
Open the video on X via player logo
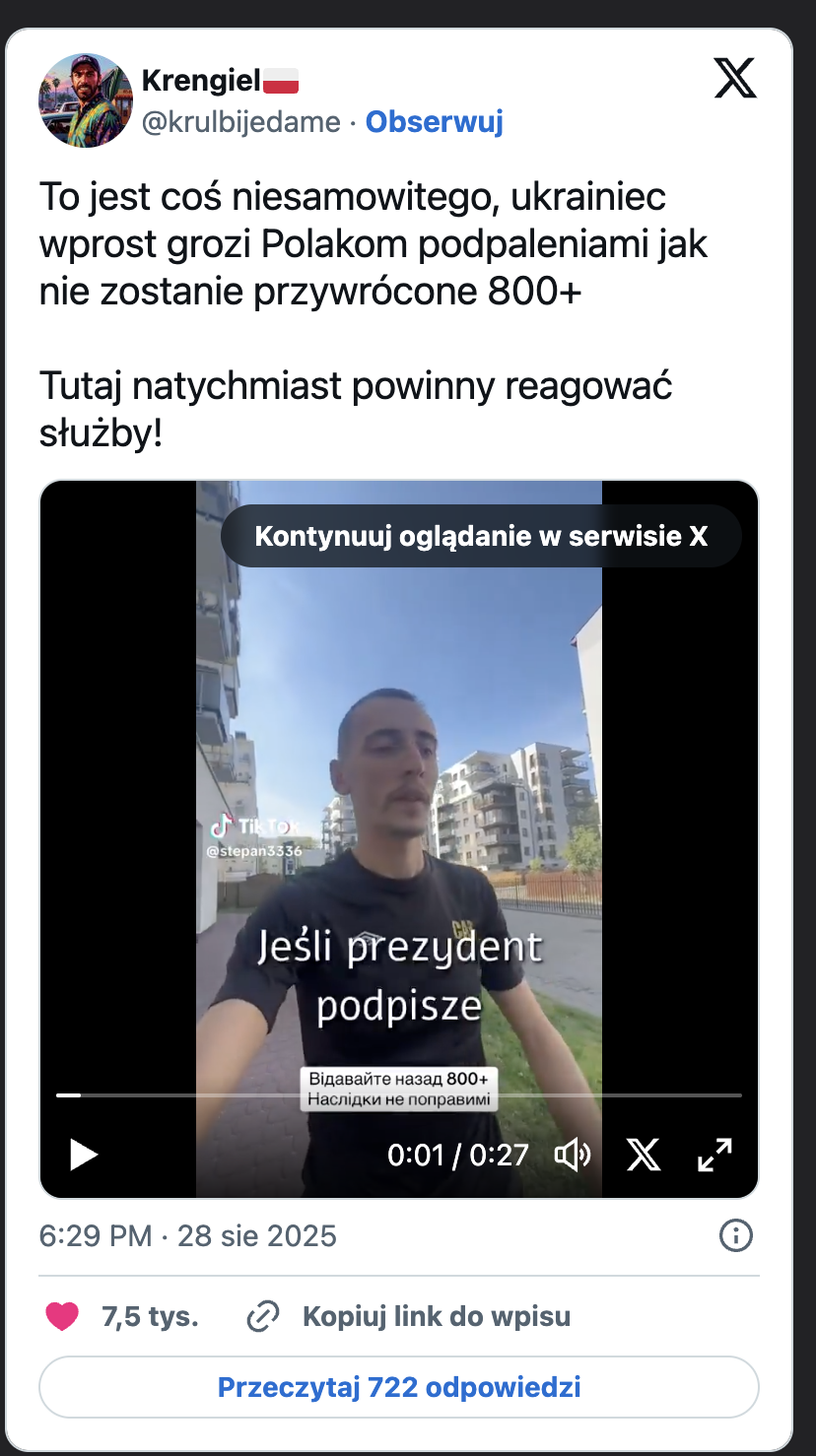click(x=644, y=1155)
